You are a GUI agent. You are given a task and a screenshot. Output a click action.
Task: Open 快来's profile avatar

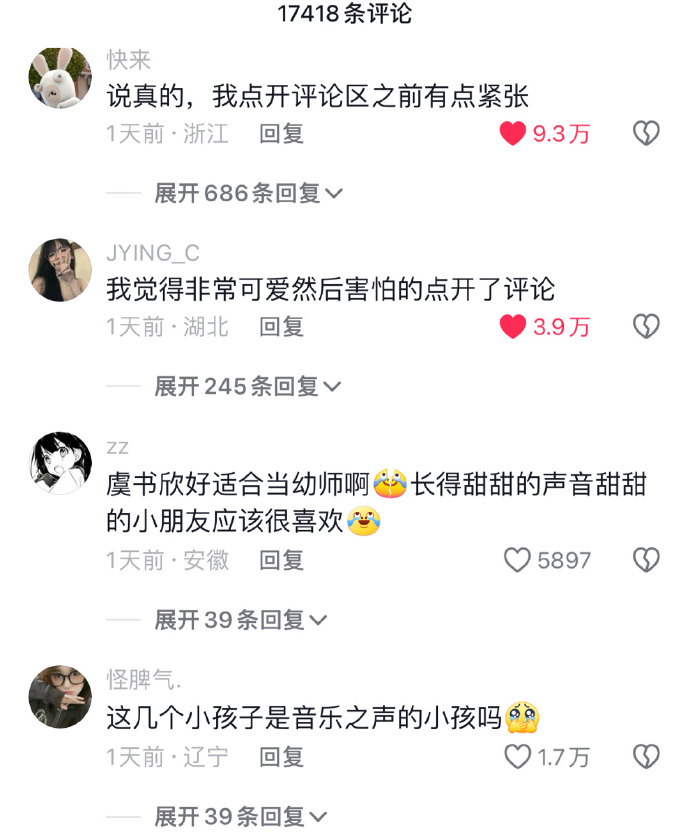coord(60,78)
